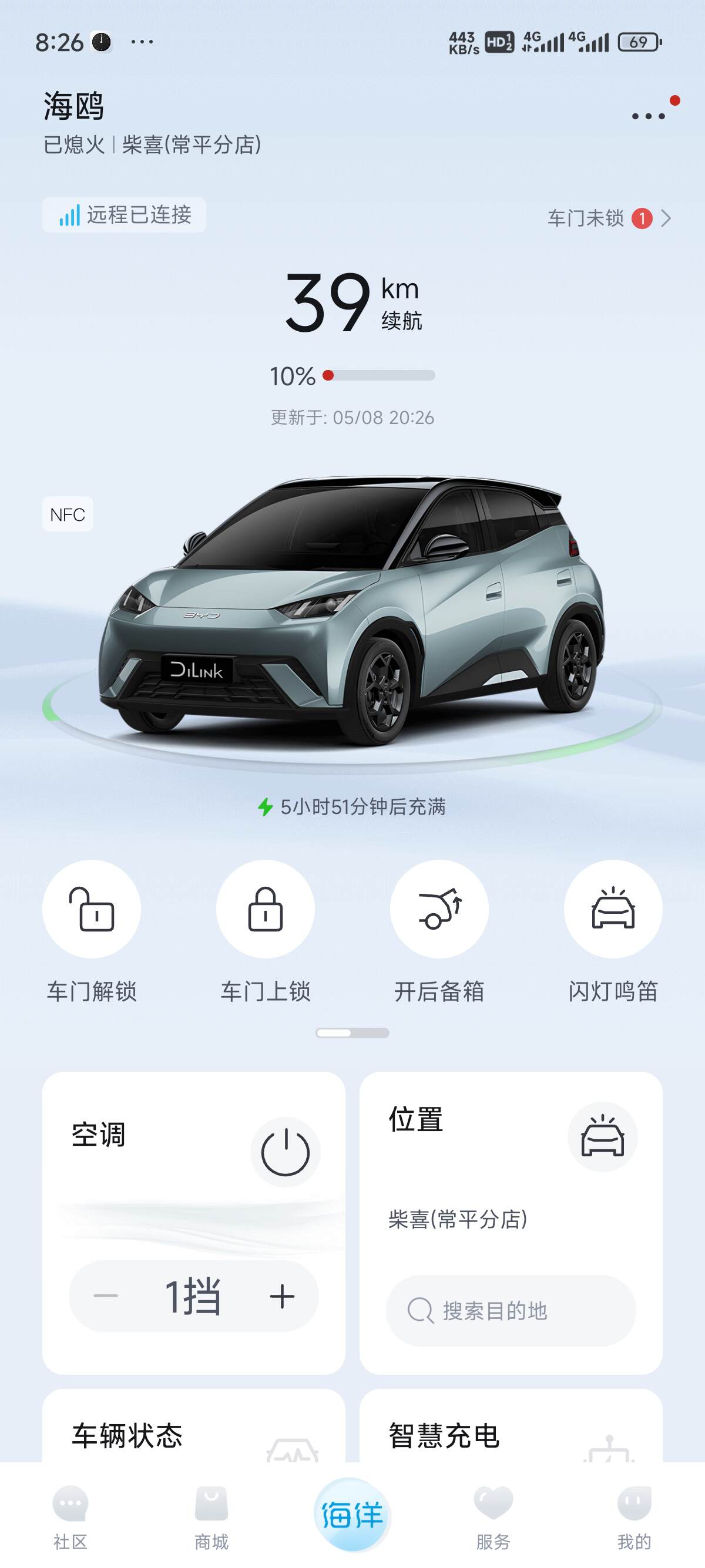Increase the AC fan level with plus
This screenshot has width=705, height=1568.
pyautogui.click(x=282, y=1296)
